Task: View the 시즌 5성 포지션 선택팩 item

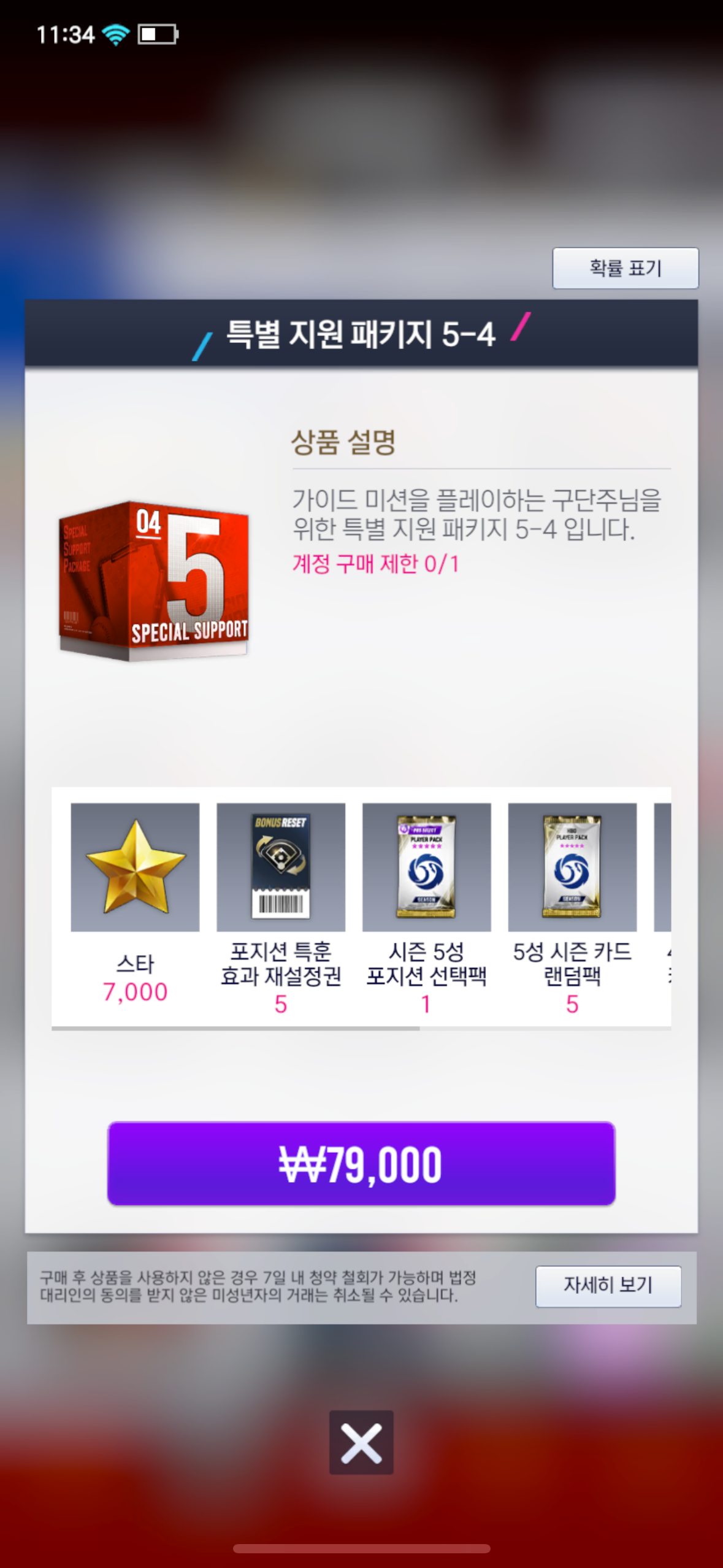Action: [x=426, y=867]
